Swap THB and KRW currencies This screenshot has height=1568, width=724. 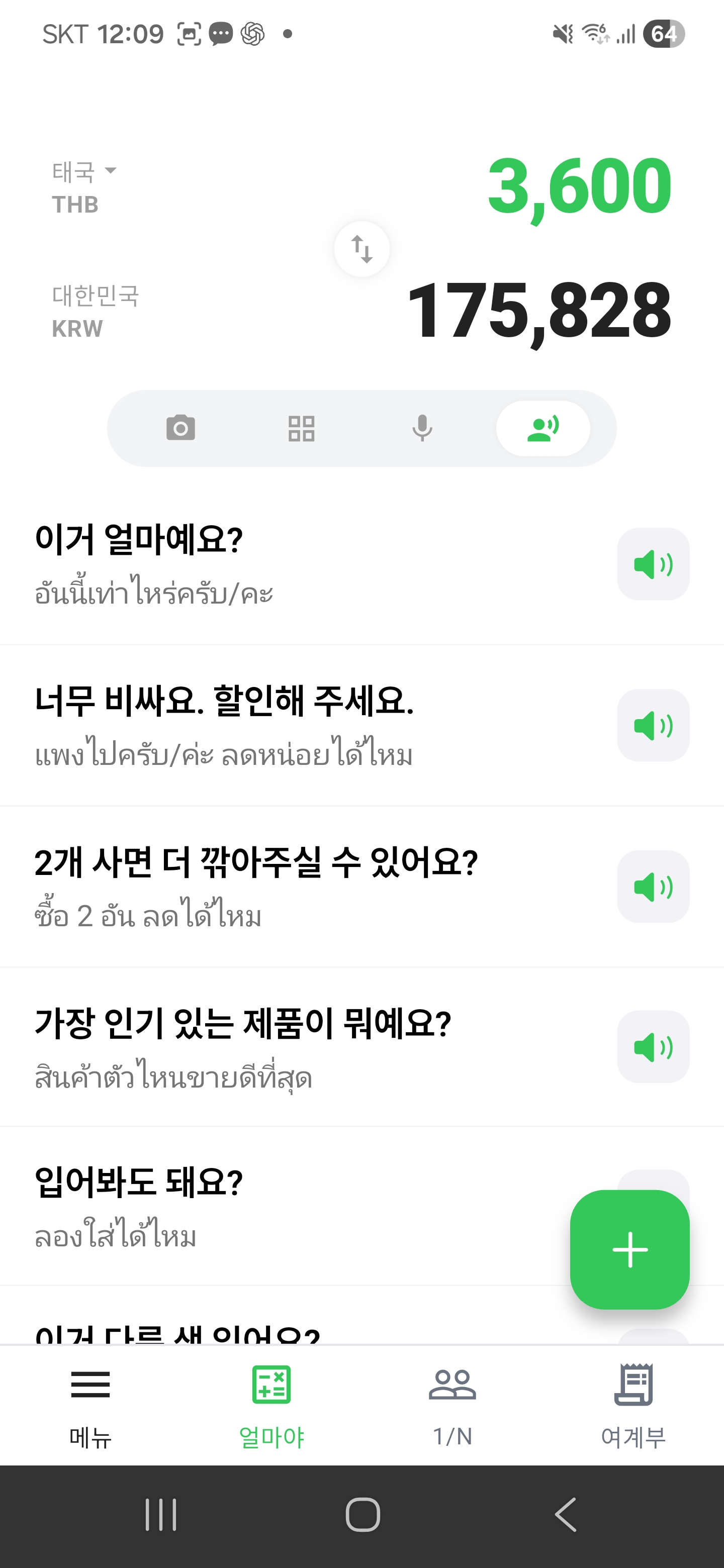click(361, 249)
